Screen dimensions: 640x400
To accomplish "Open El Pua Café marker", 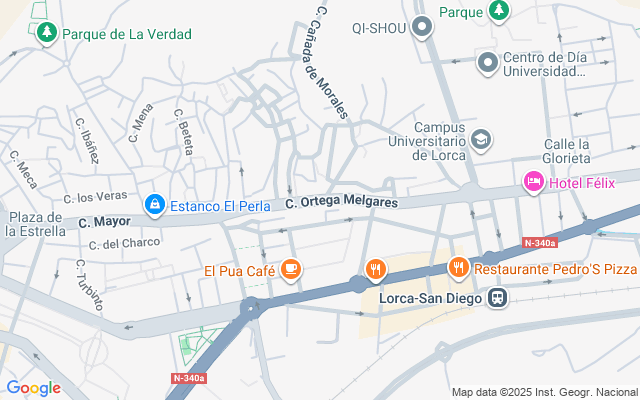I will coord(291,269).
